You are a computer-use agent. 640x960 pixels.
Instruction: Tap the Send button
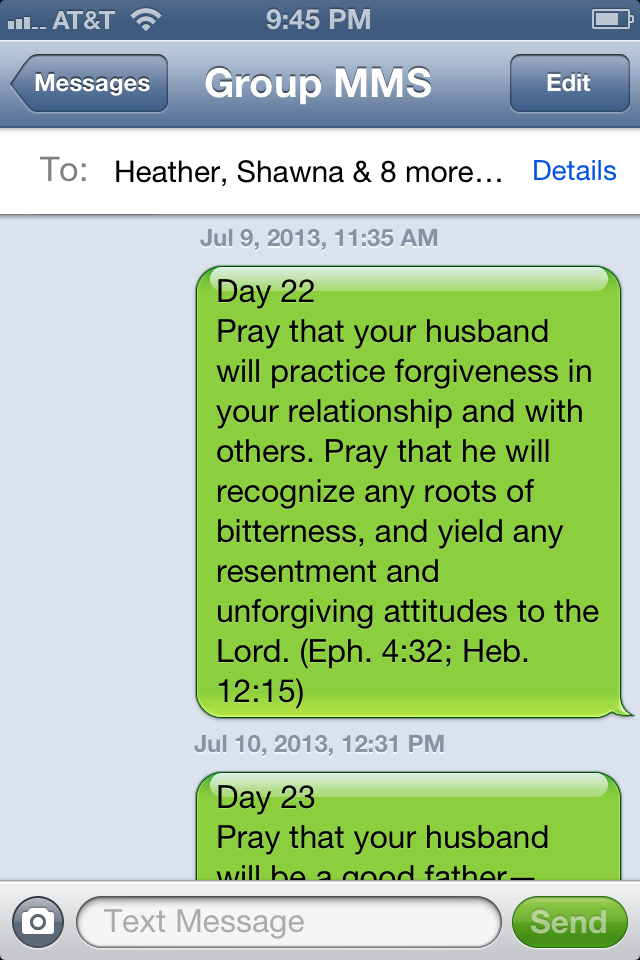[x=568, y=921]
